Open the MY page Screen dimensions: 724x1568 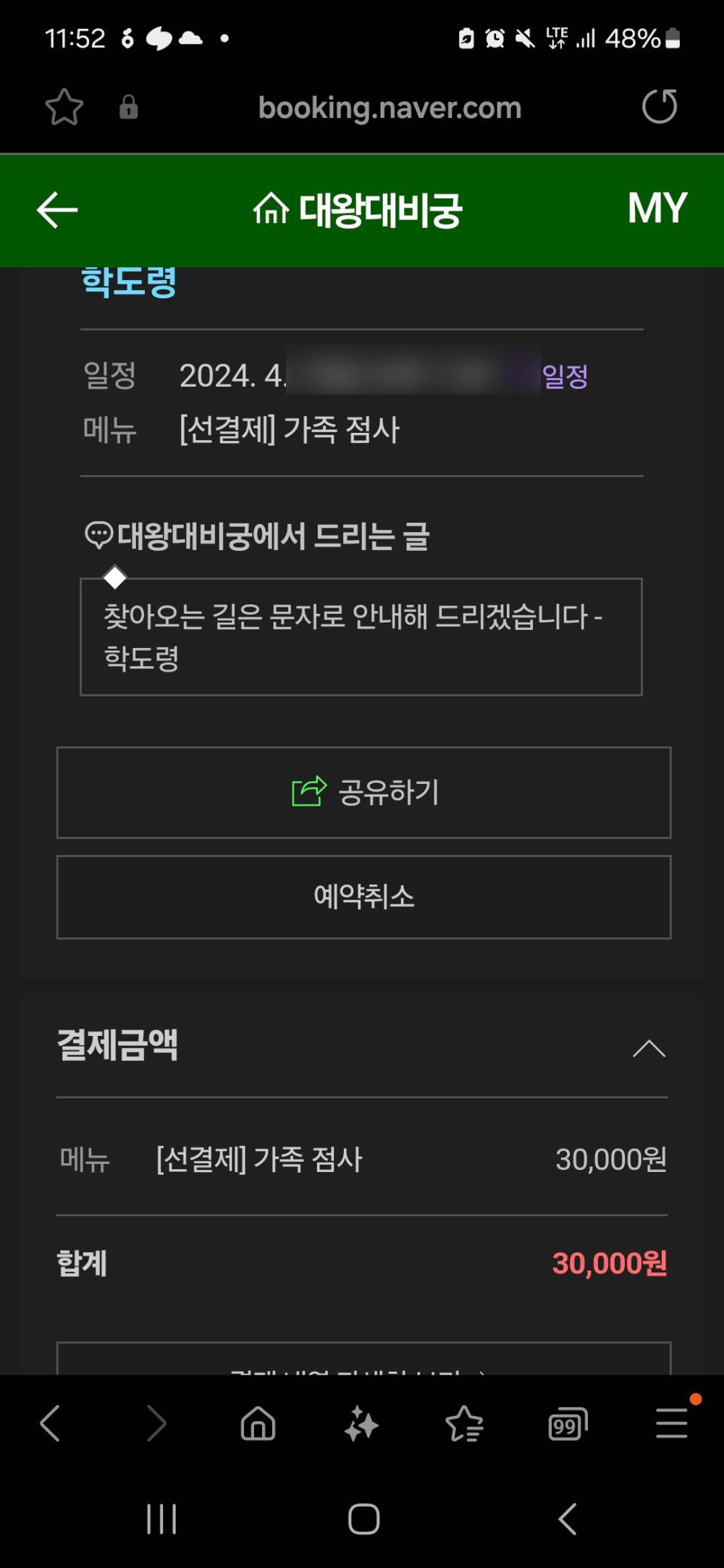pos(657,208)
